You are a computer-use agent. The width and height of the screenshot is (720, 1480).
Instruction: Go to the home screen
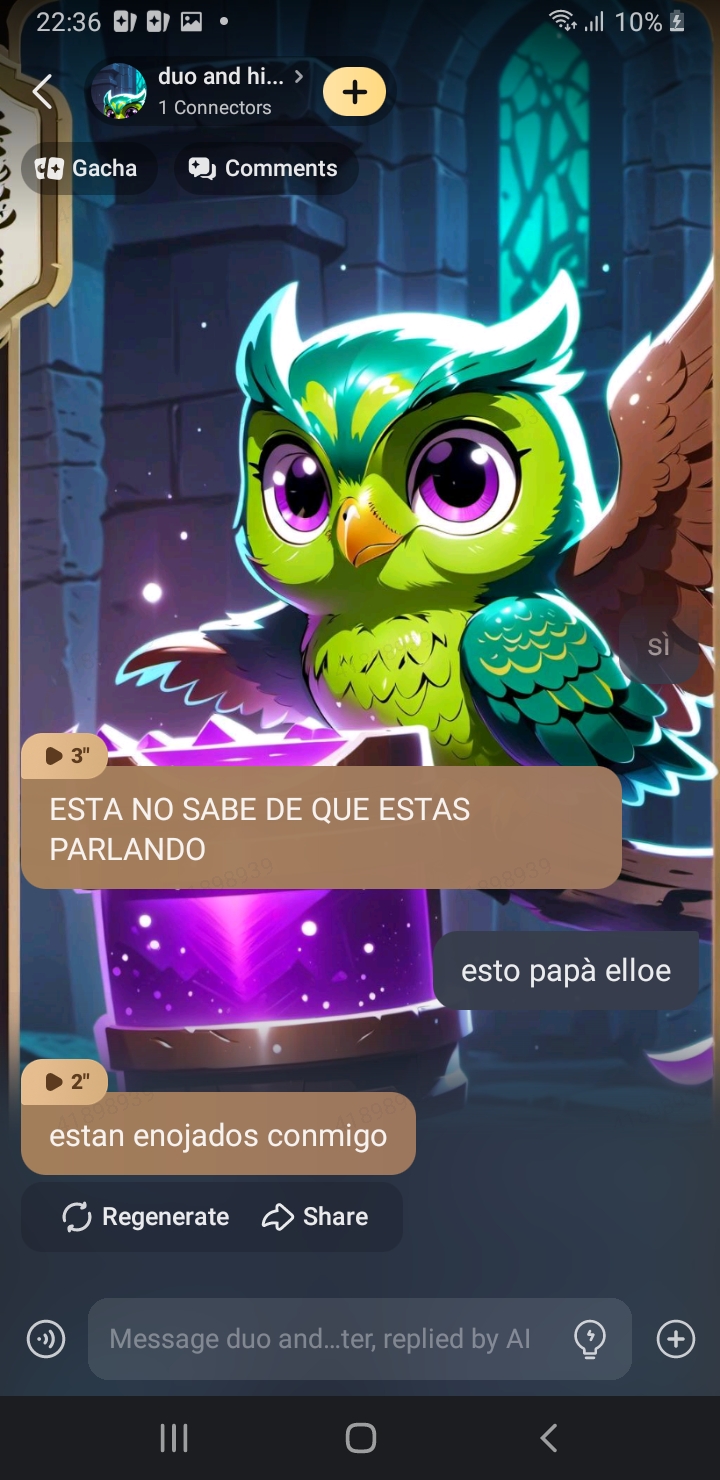coord(360,1438)
